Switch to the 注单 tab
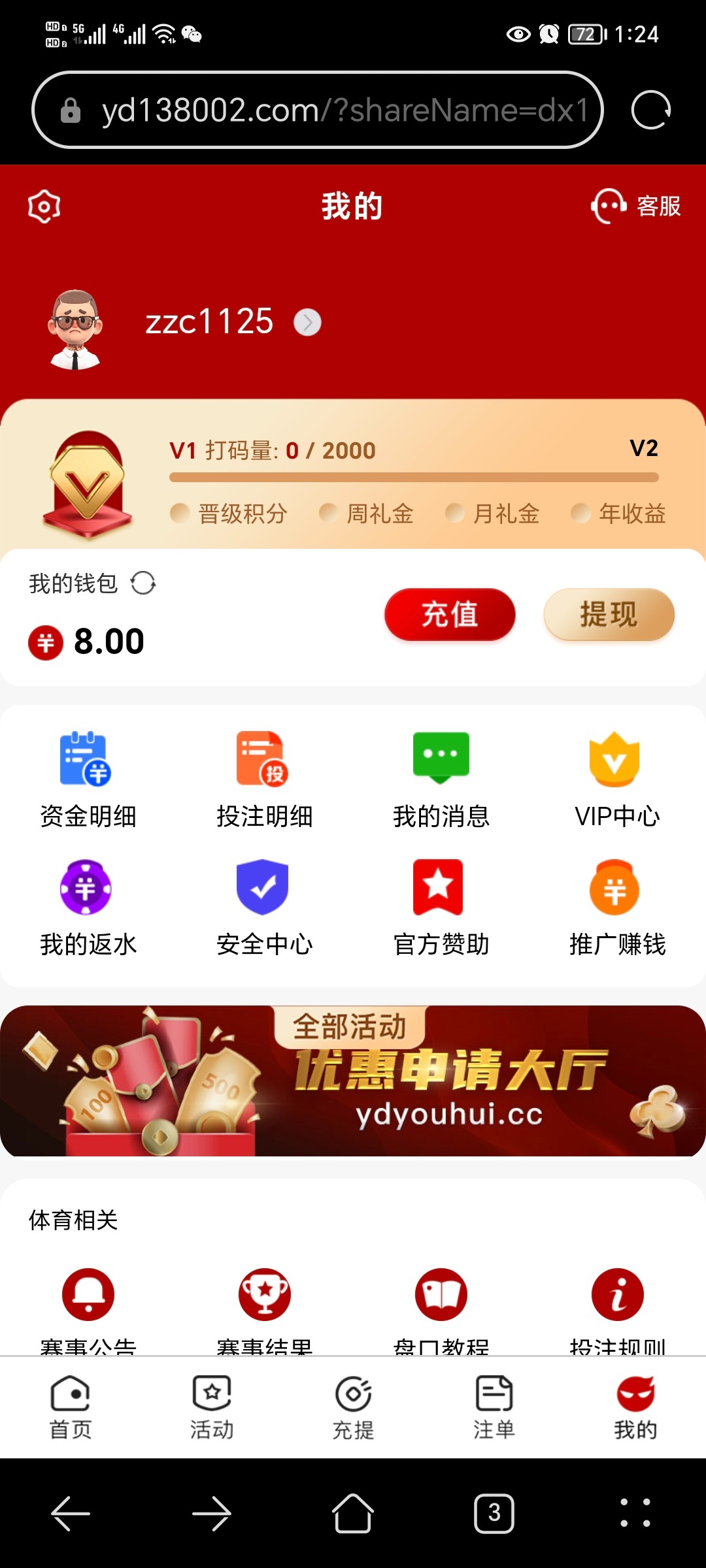 pos(494,1407)
